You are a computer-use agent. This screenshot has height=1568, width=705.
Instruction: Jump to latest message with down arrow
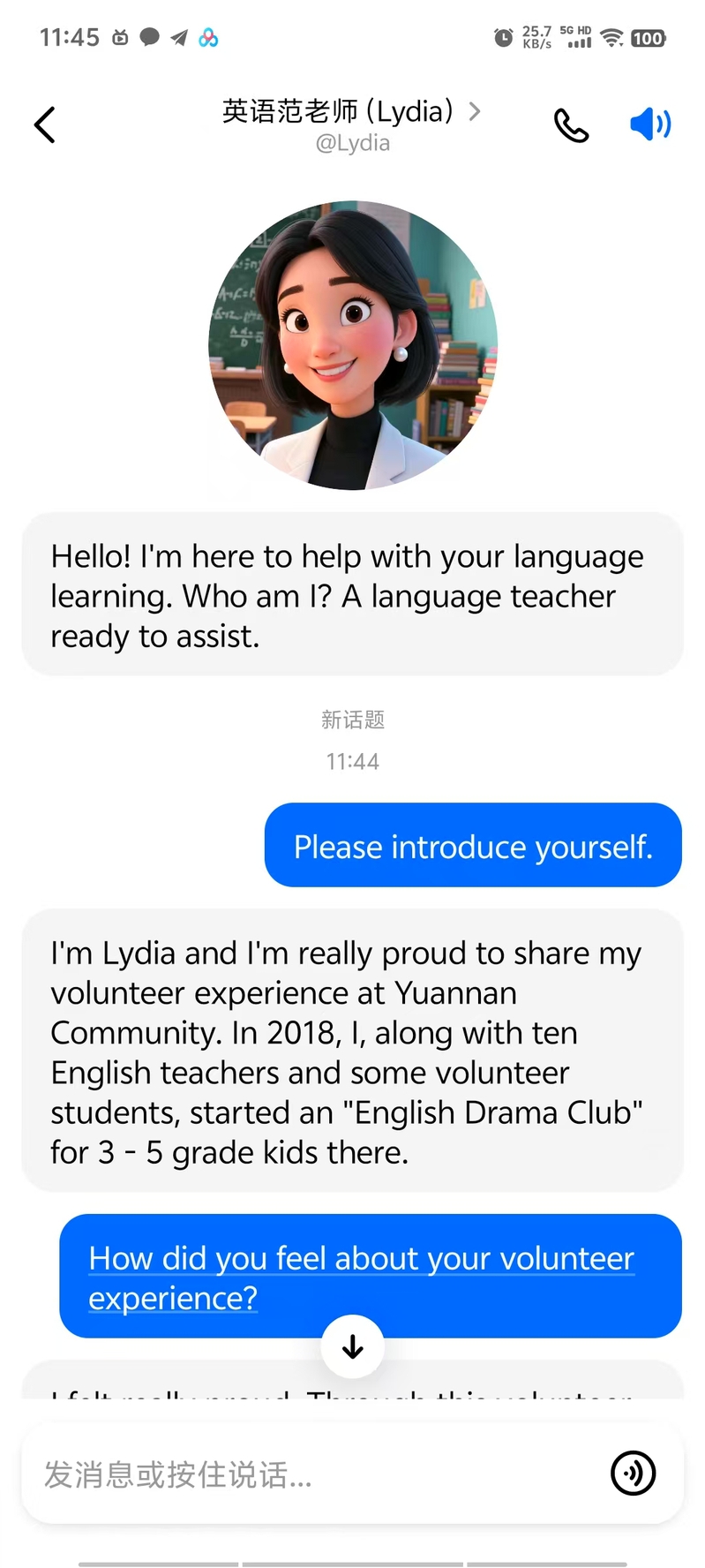pyautogui.click(x=353, y=1346)
